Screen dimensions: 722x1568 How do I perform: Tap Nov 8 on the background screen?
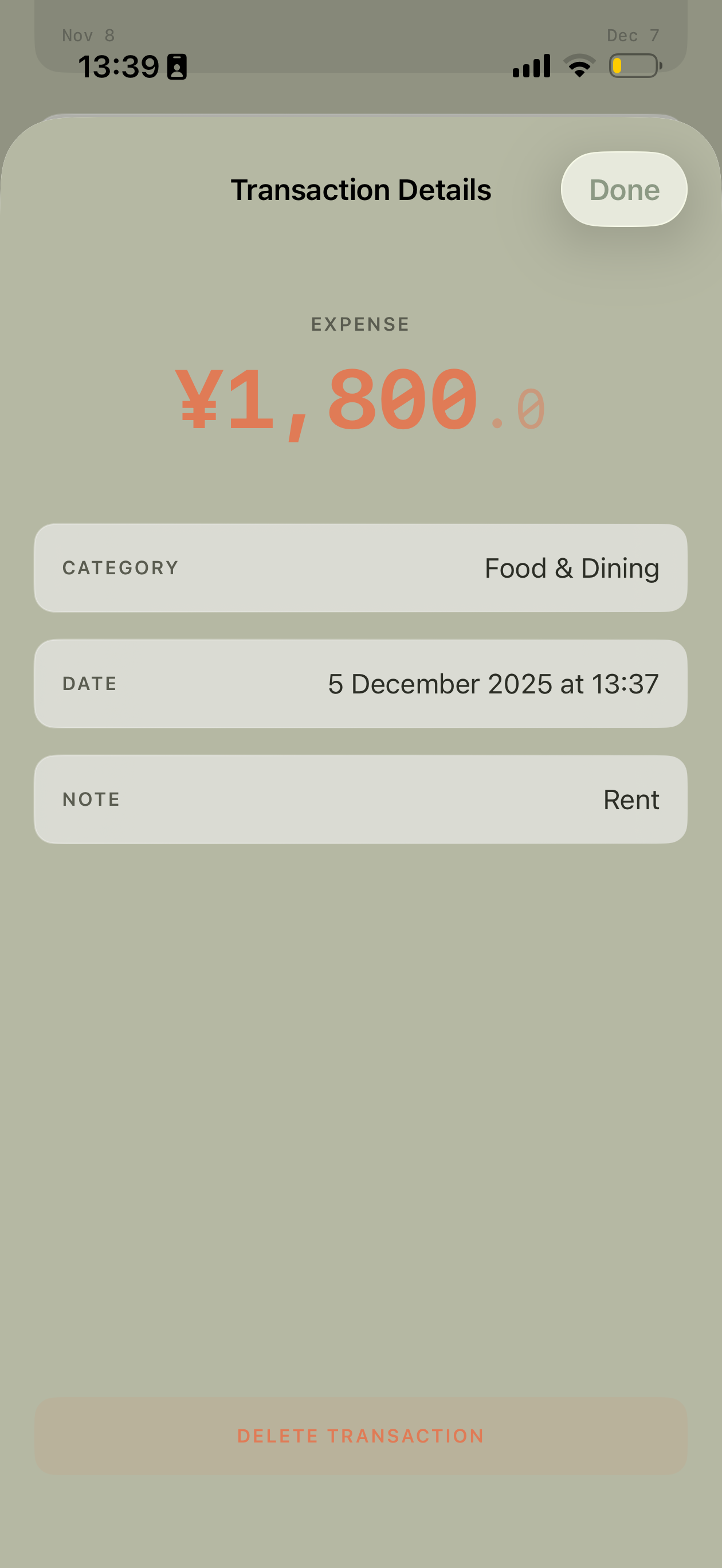88,36
